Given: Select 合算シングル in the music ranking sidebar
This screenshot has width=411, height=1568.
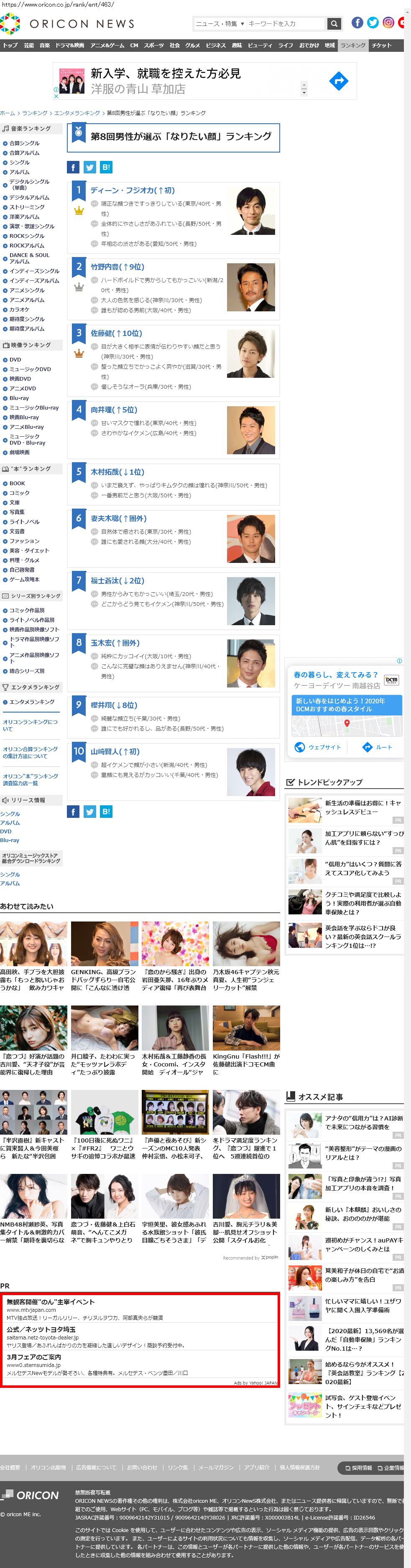Looking at the screenshot, I should coord(24,143).
